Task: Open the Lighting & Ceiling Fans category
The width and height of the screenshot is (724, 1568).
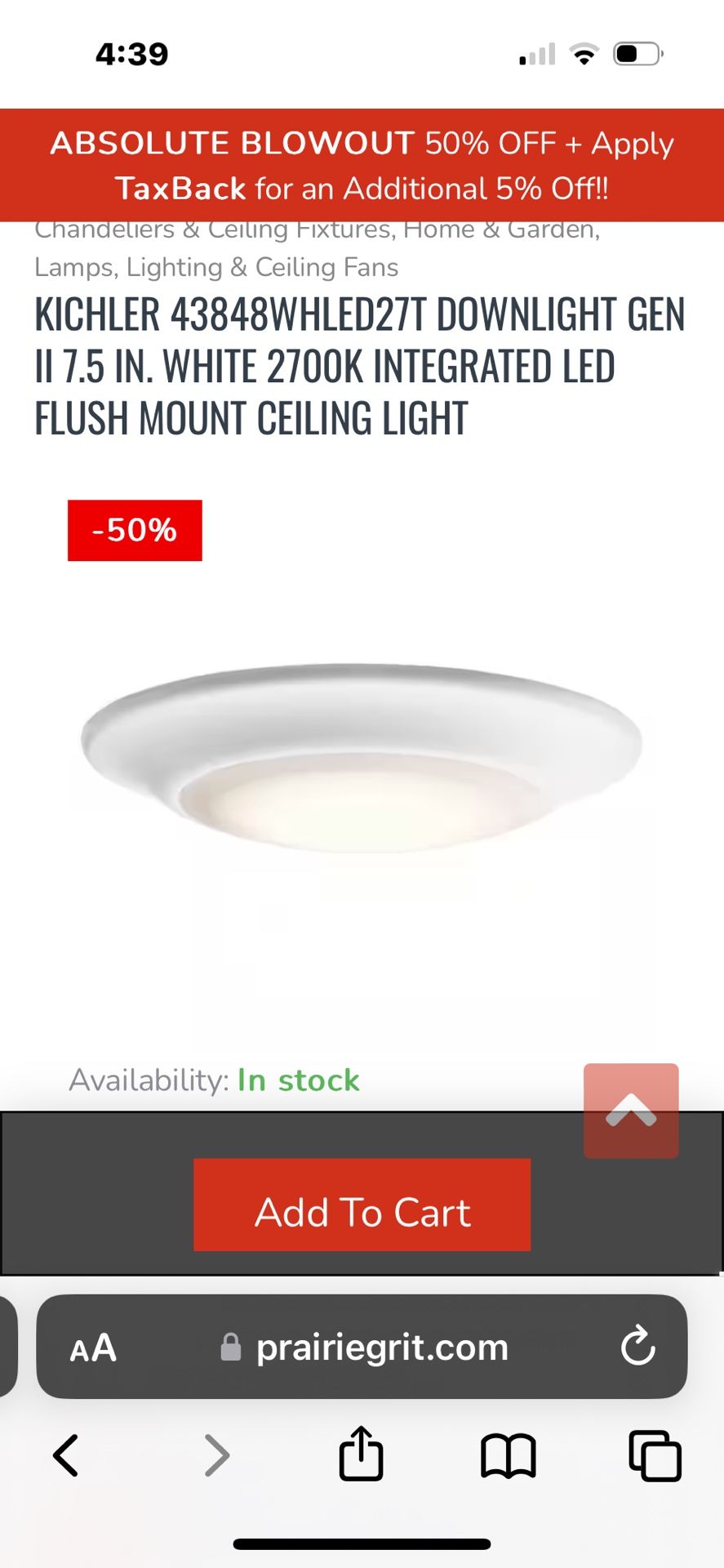Action: (x=262, y=267)
